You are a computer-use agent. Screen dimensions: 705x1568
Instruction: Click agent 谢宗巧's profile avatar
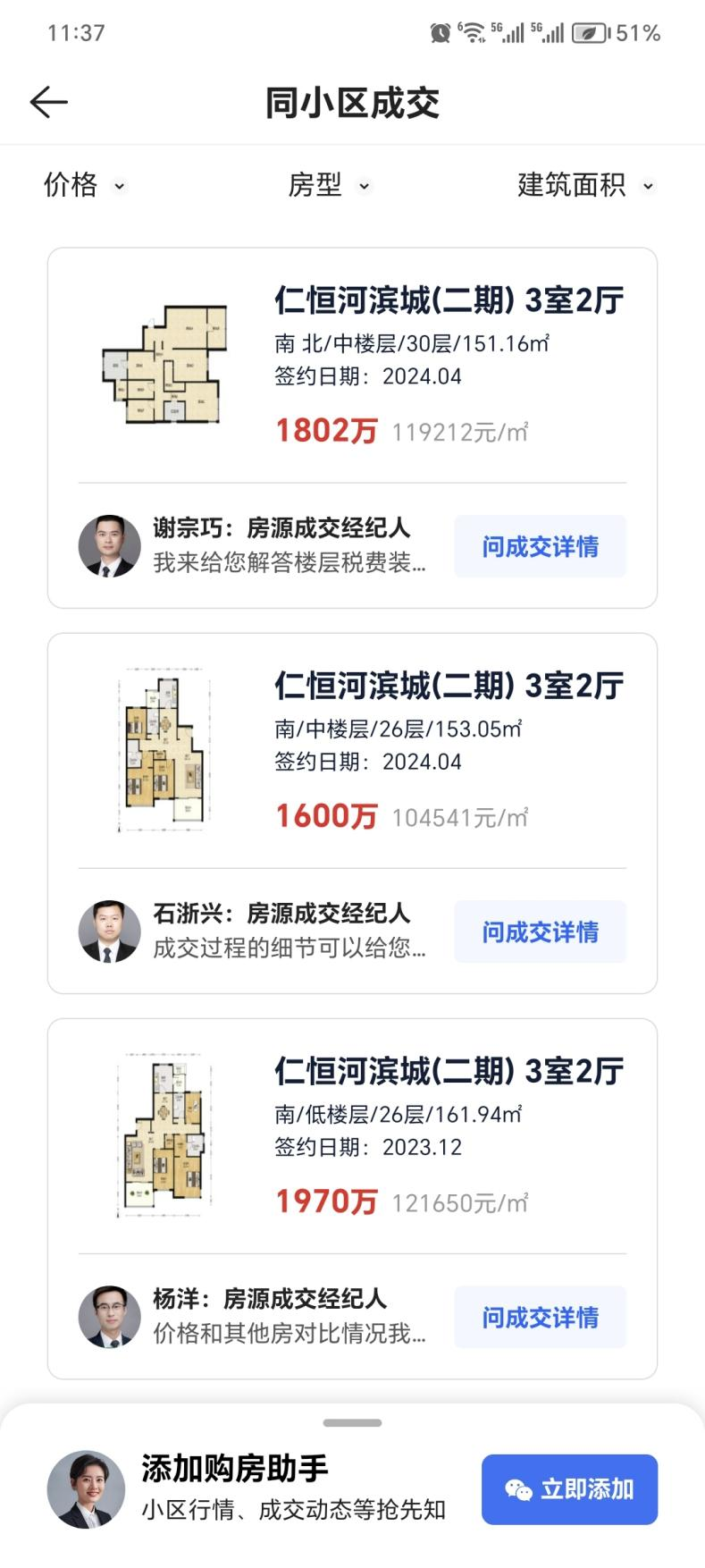pos(109,545)
